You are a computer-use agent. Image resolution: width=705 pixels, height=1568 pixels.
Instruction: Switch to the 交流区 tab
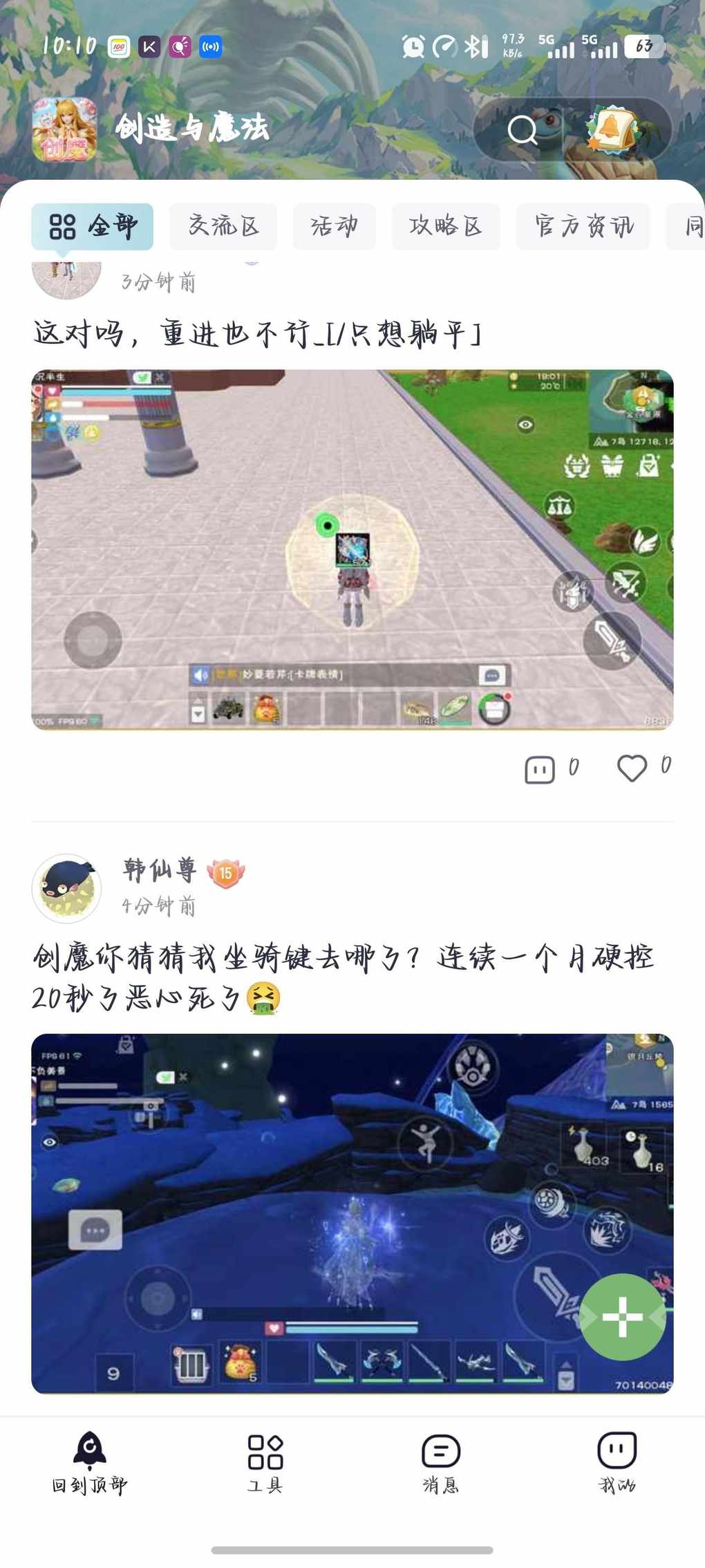click(x=223, y=226)
